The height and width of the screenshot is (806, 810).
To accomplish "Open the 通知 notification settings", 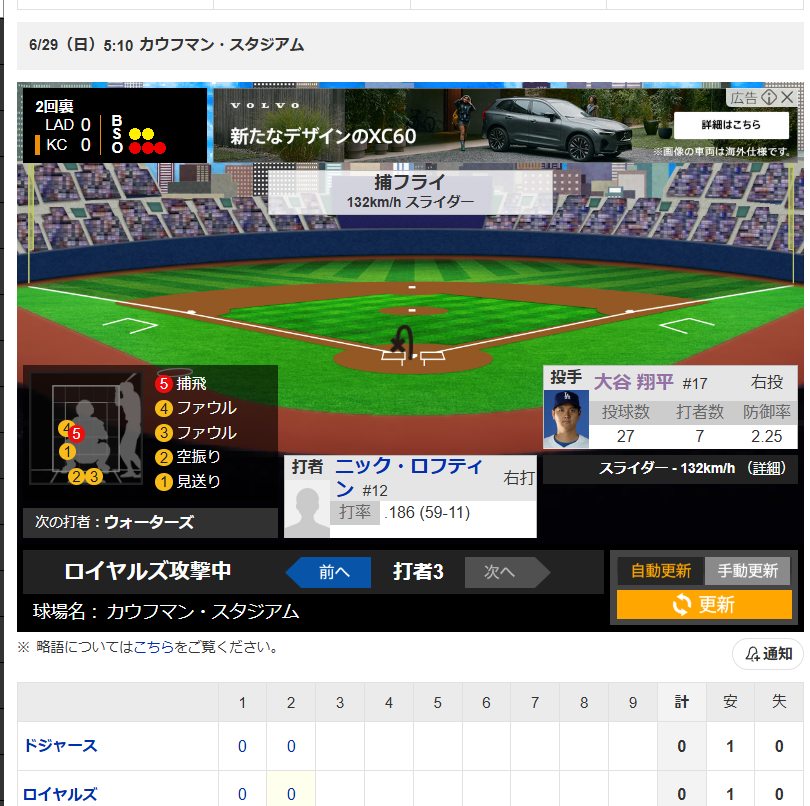I will [x=768, y=654].
